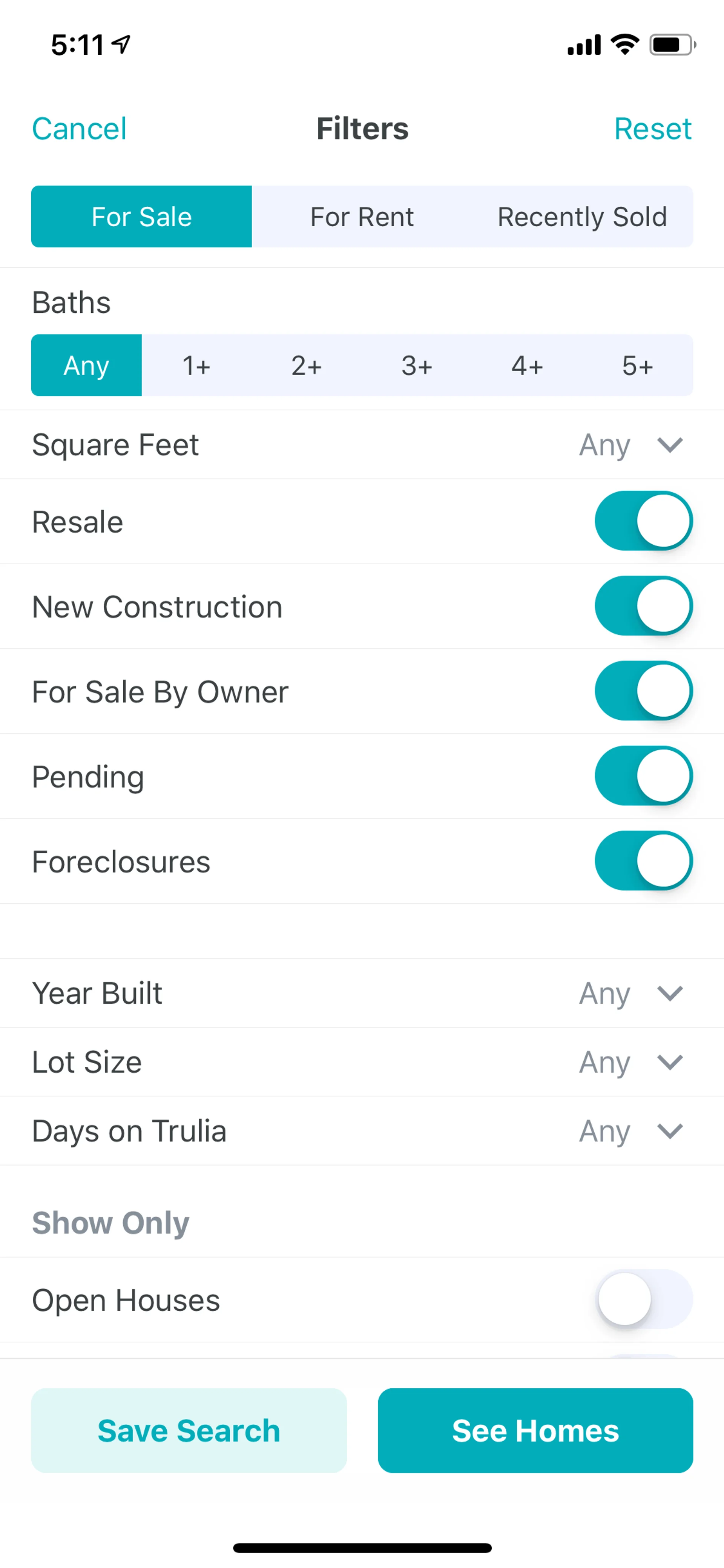Image resolution: width=724 pixels, height=1568 pixels.
Task: Select 3+ baths option
Action: [x=417, y=366]
